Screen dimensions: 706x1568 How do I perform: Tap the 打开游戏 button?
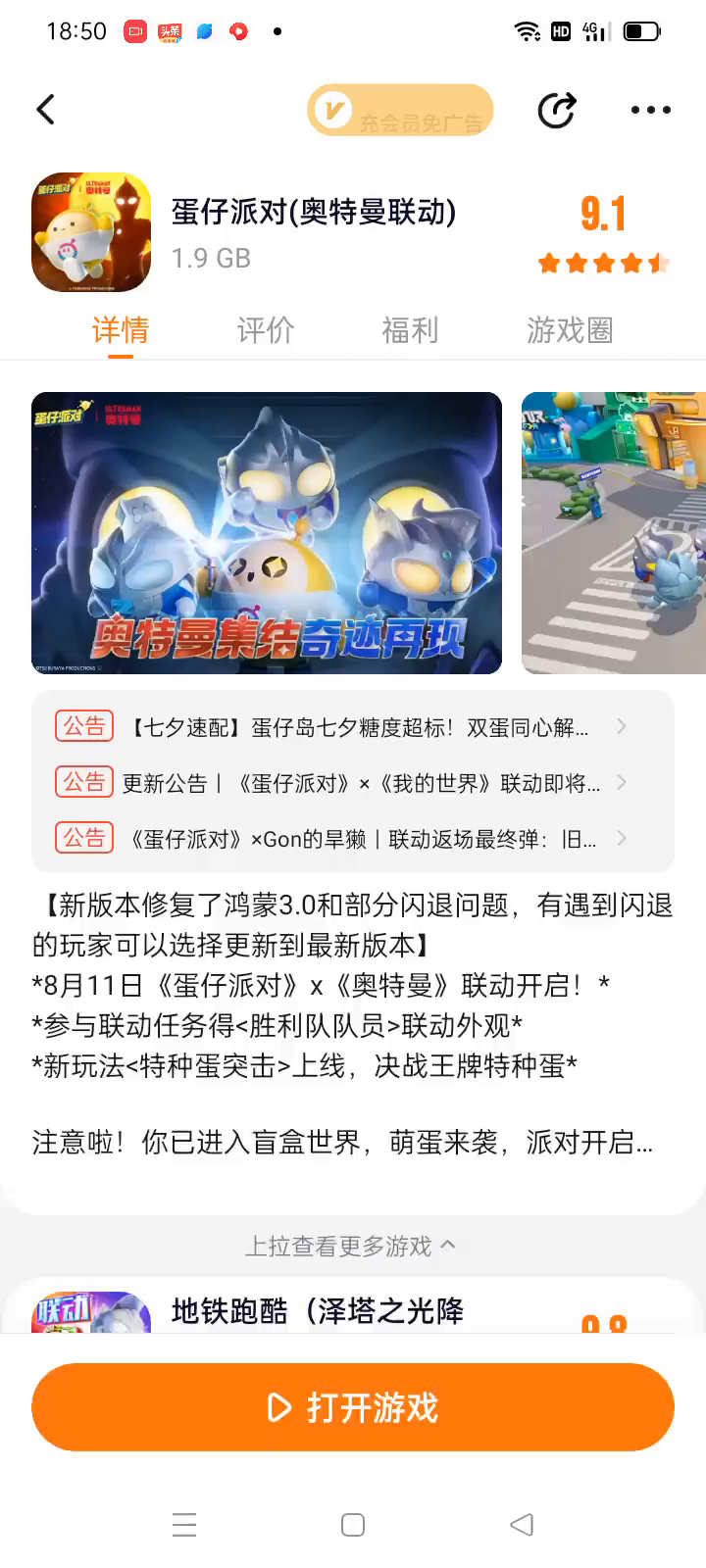(353, 1407)
